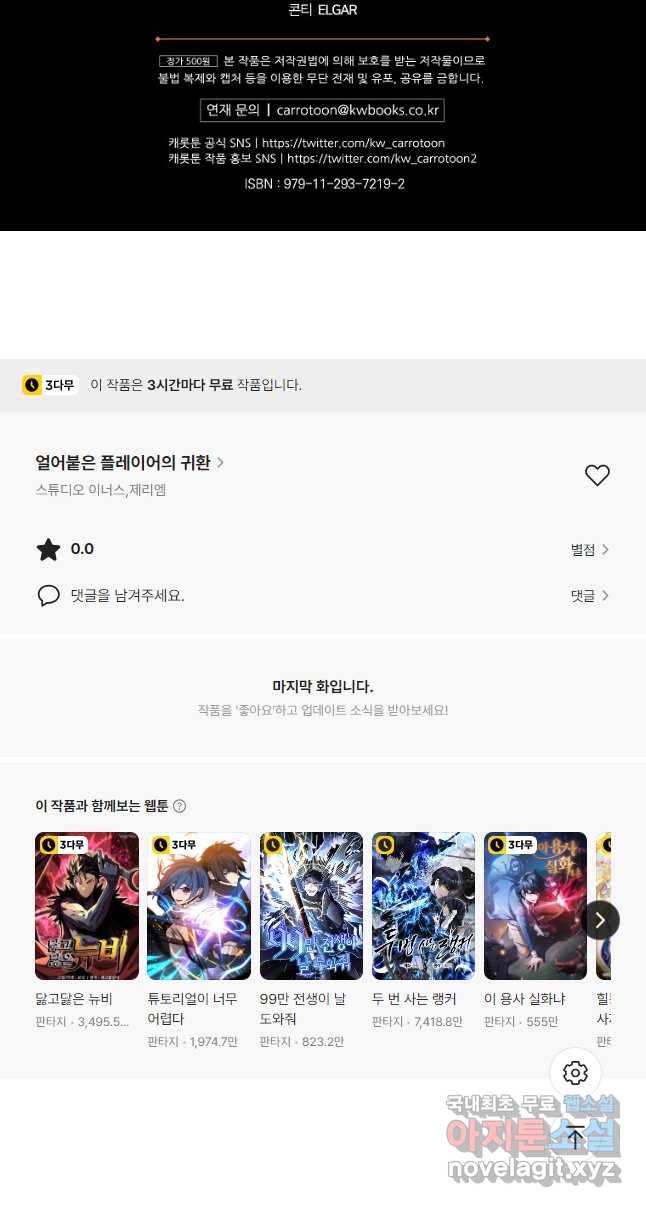Open viewer settings gear
Image resolution: width=646 pixels, height=1207 pixels.
(x=575, y=1073)
